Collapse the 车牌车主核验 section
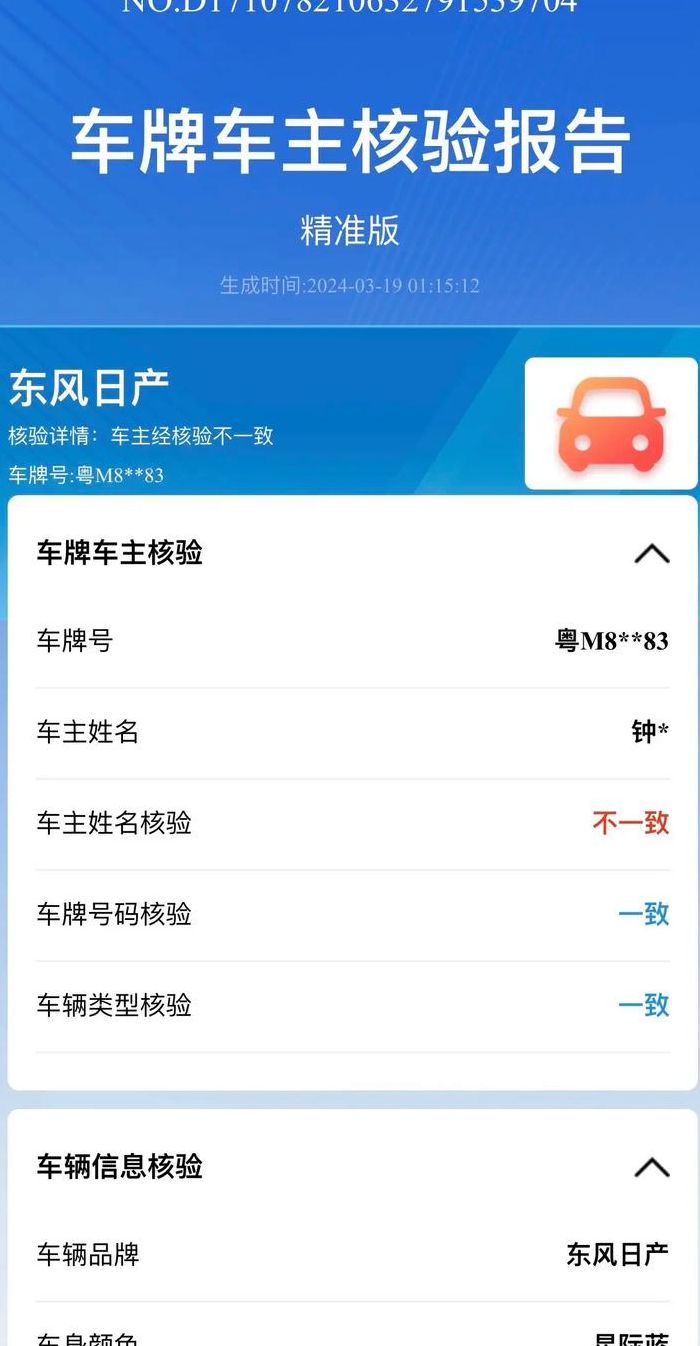The height and width of the screenshot is (1346, 700). (x=651, y=553)
